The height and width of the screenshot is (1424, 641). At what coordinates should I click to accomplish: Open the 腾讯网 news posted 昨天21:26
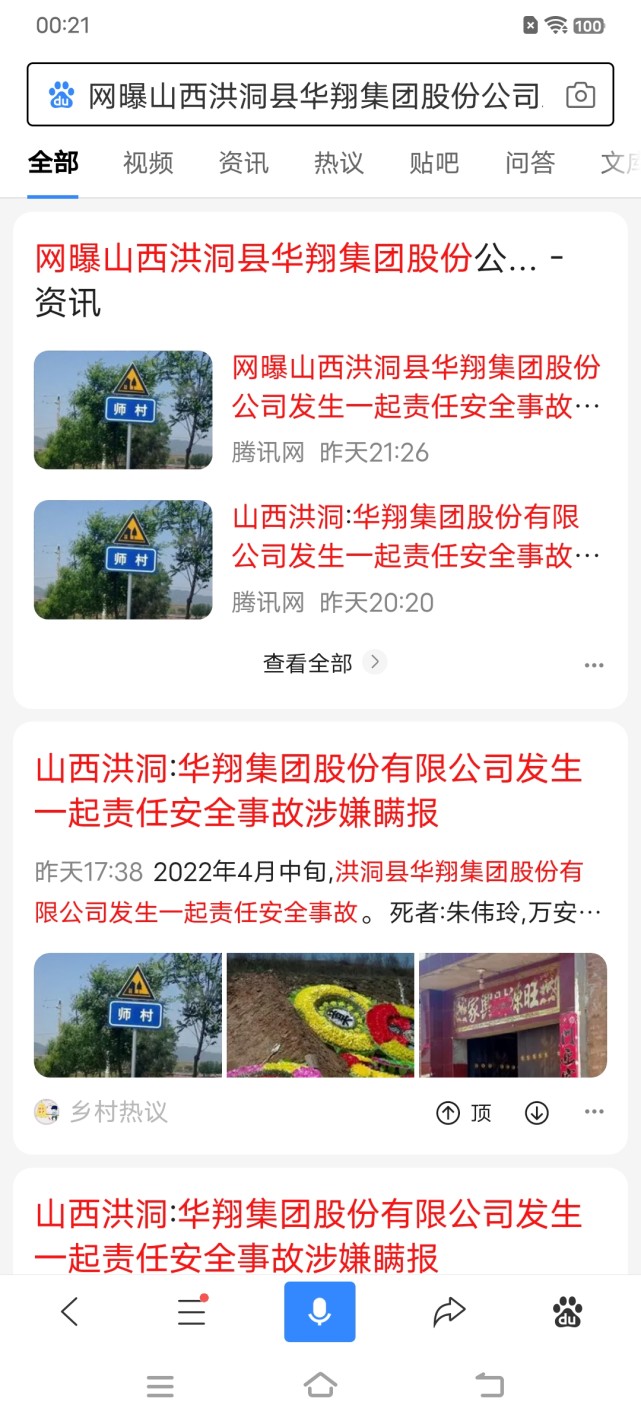(x=416, y=387)
